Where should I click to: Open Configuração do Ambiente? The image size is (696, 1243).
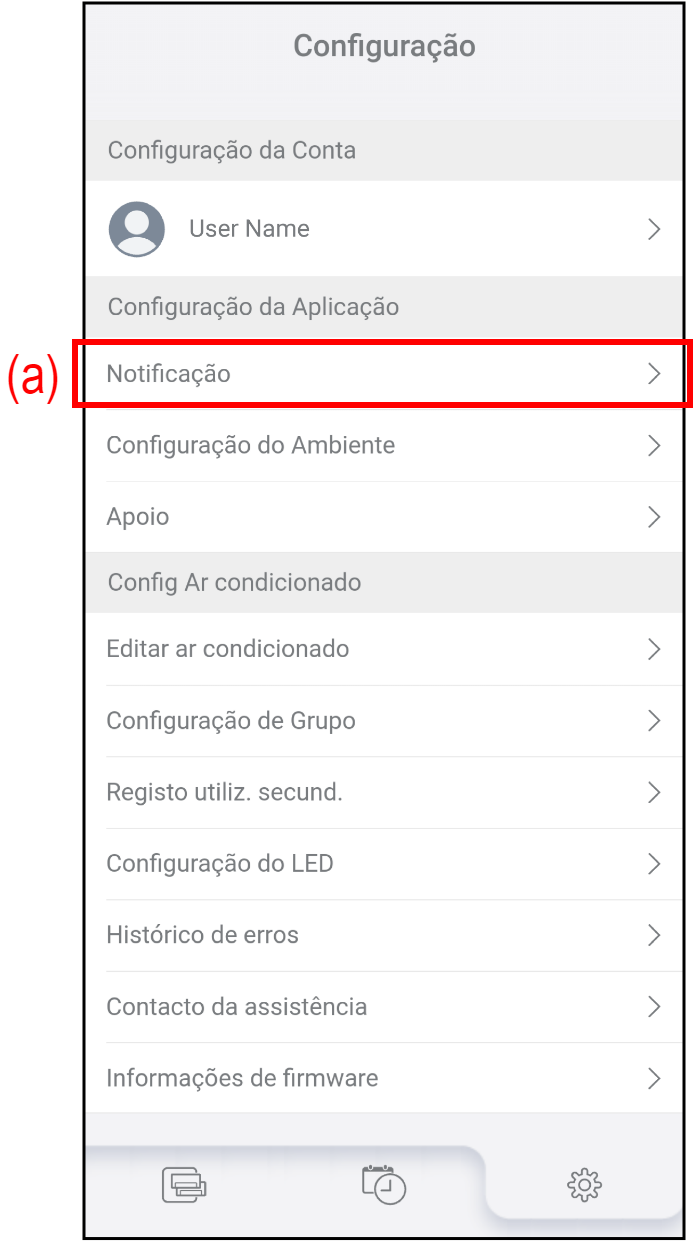click(384, 445)
